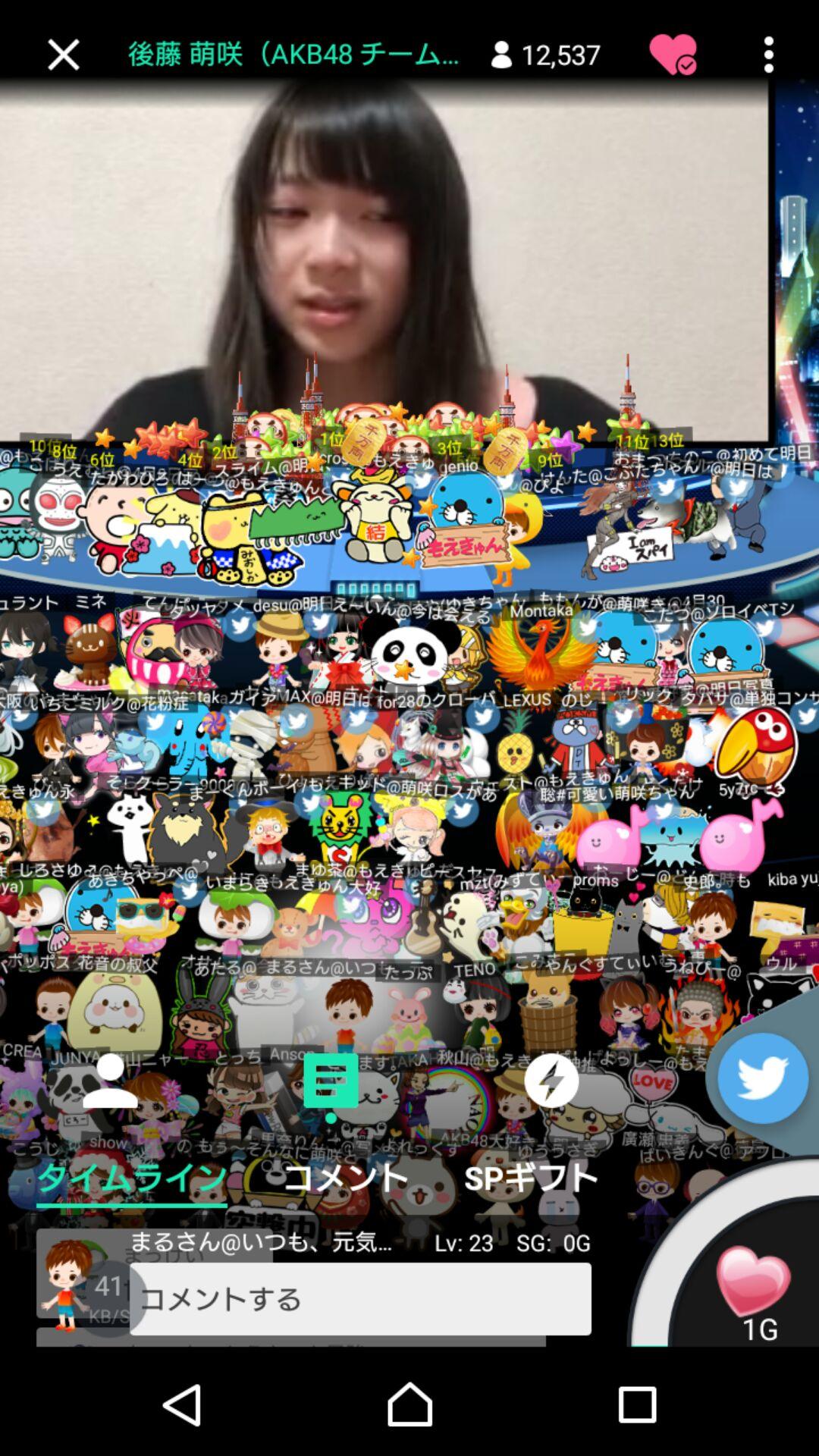819x1456 pixels.
Task: Tap the Android back button
Action: point(182,1404)
